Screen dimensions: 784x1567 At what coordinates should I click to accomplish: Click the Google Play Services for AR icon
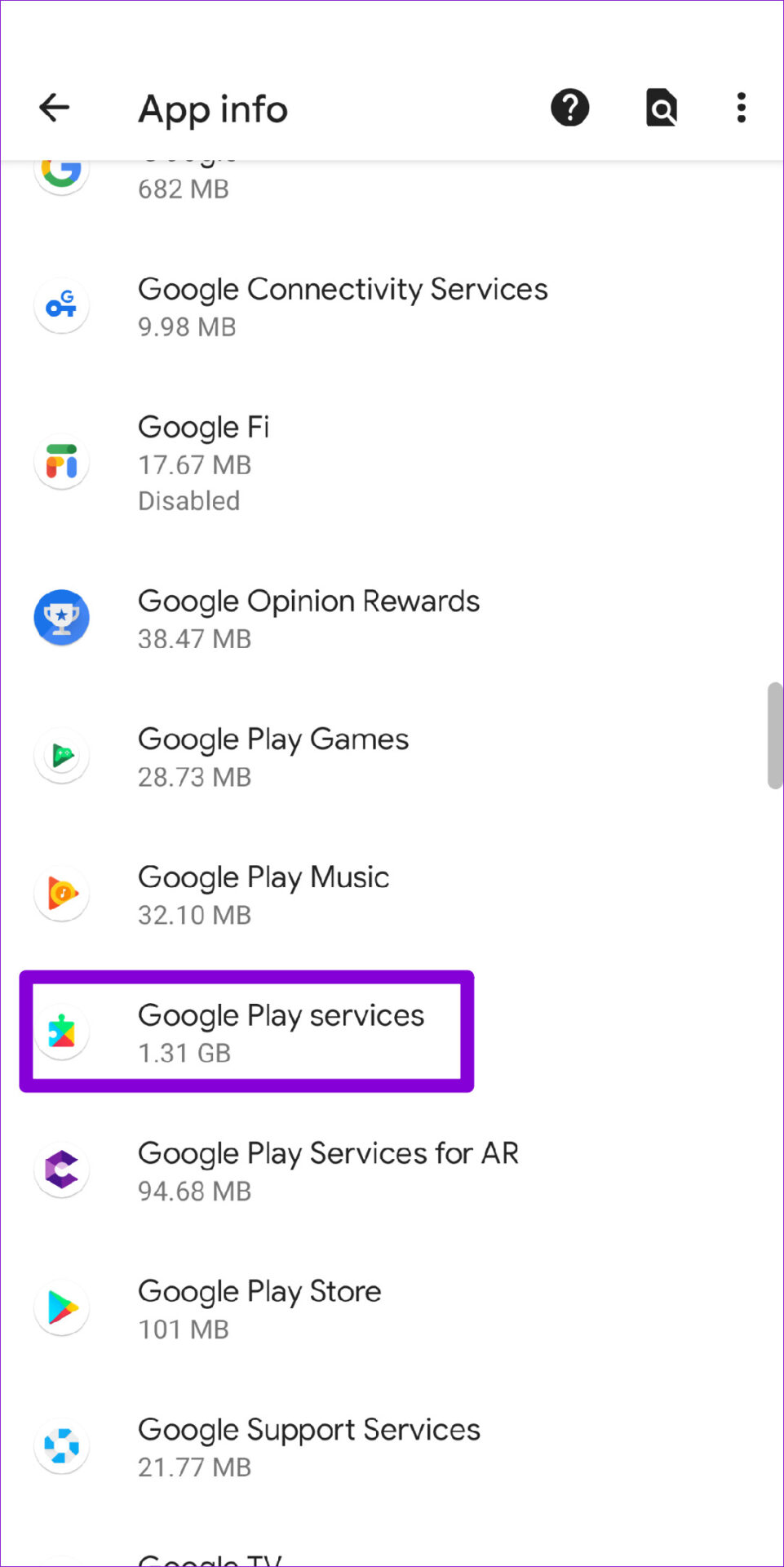tap(61, 1170)
